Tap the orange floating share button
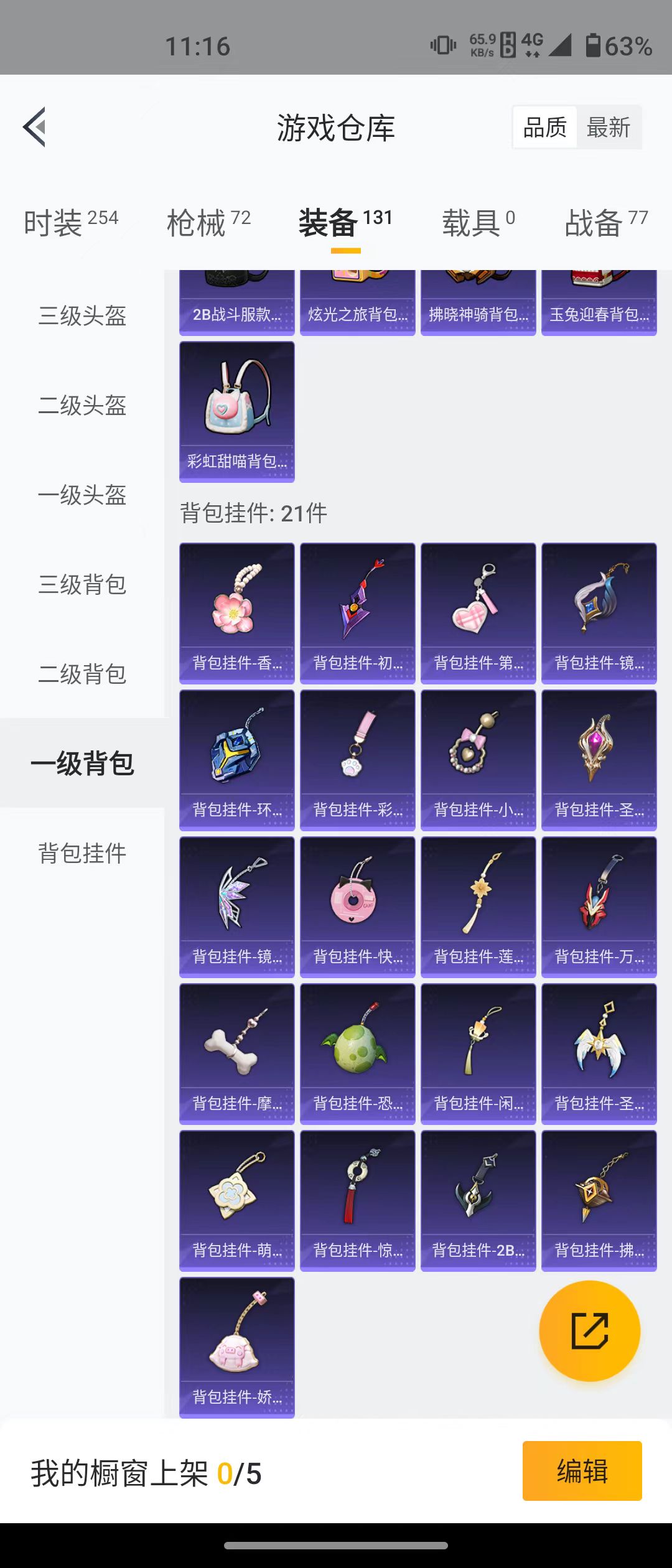 (x=589, y=1331)
